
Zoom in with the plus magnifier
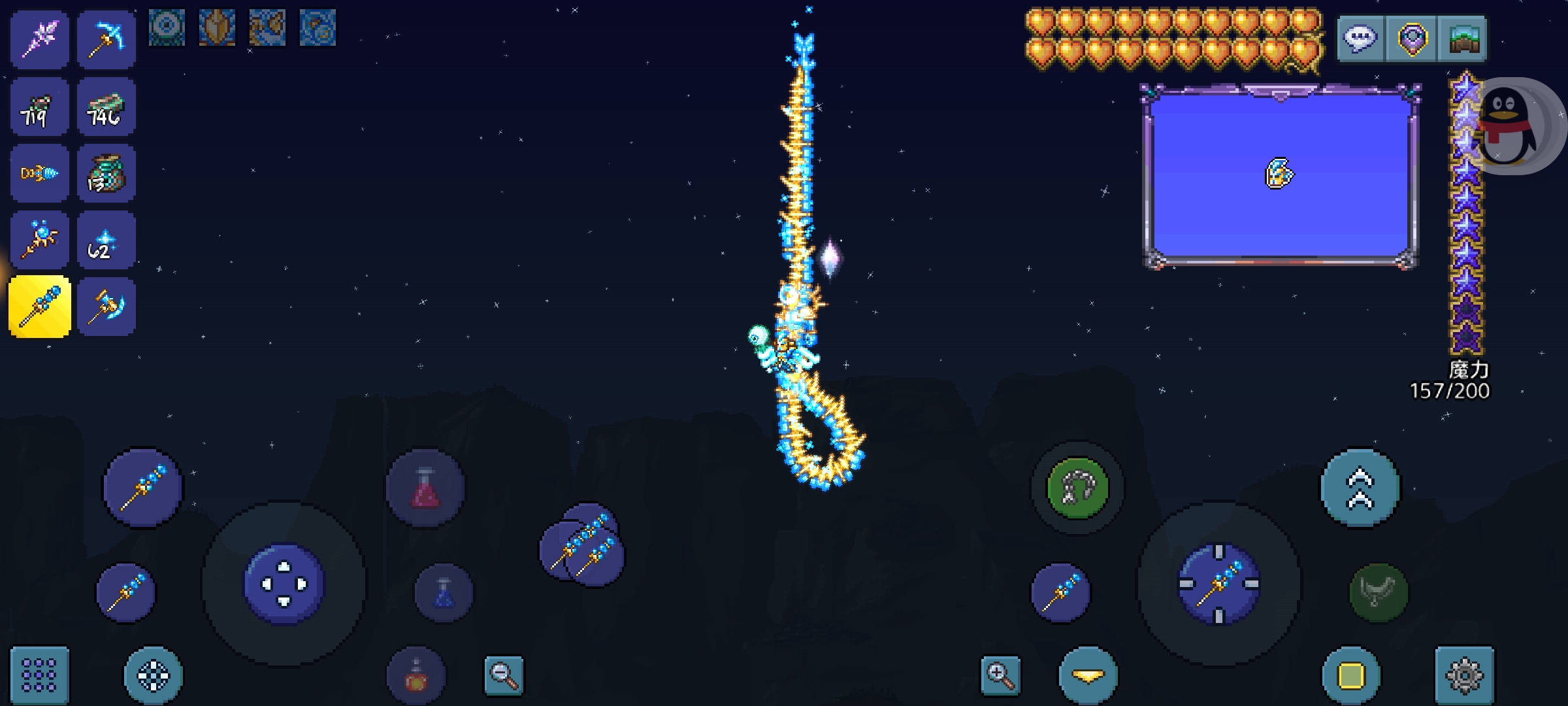click(1000, 675)
